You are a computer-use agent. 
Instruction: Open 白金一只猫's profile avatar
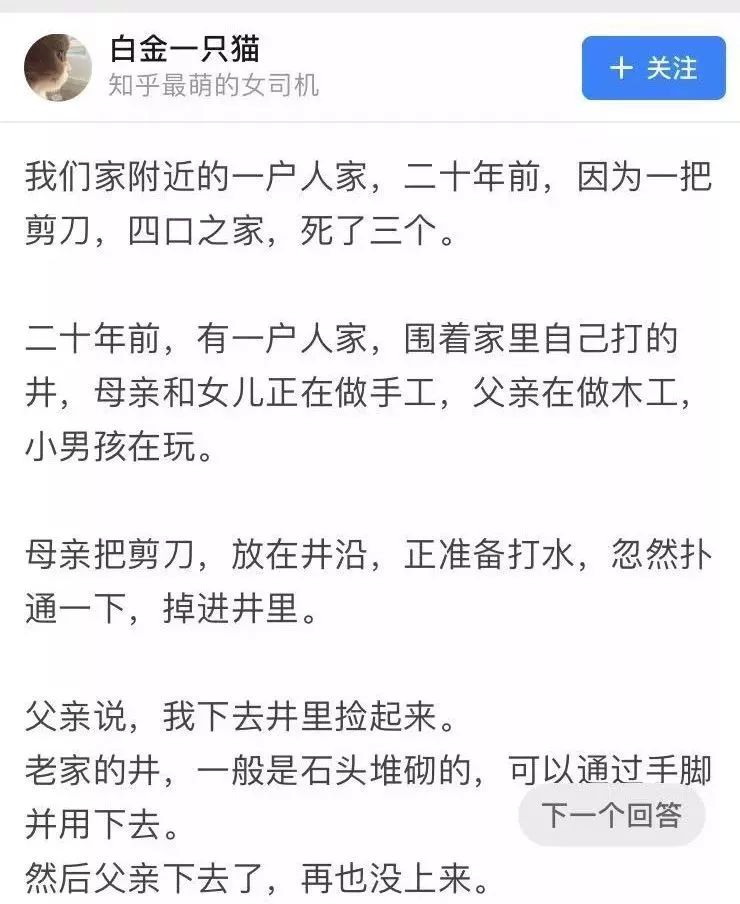pos(58,68)
